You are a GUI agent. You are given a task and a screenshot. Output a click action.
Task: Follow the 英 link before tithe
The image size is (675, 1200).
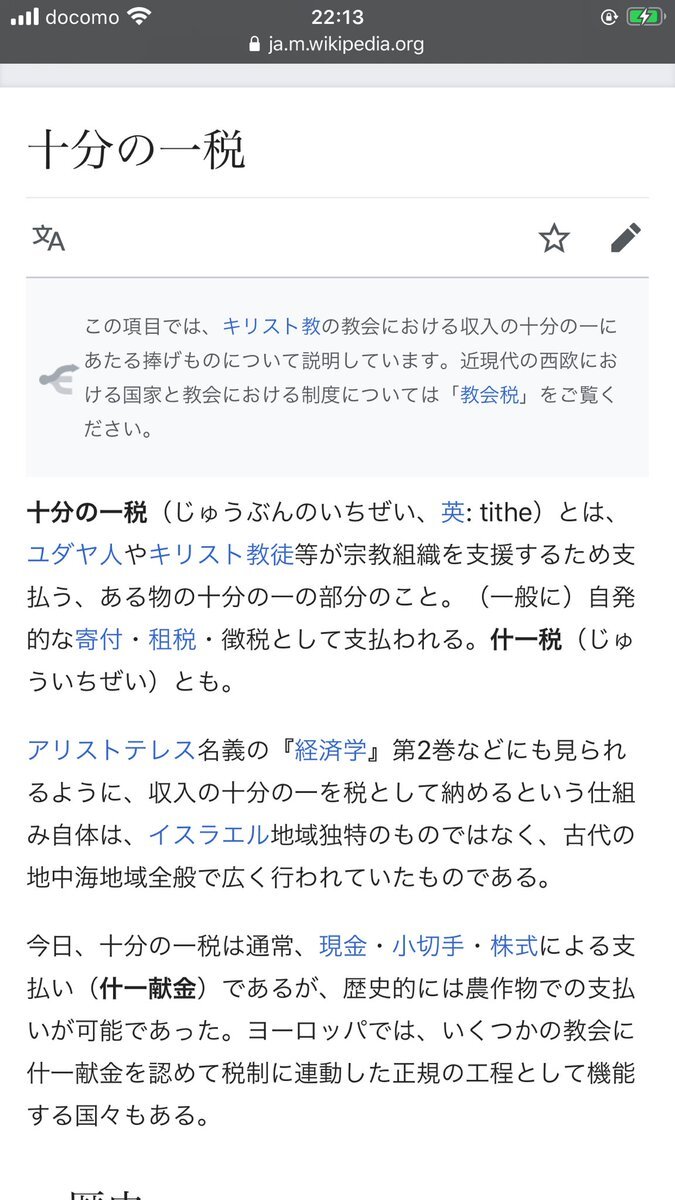click(453, 513)
